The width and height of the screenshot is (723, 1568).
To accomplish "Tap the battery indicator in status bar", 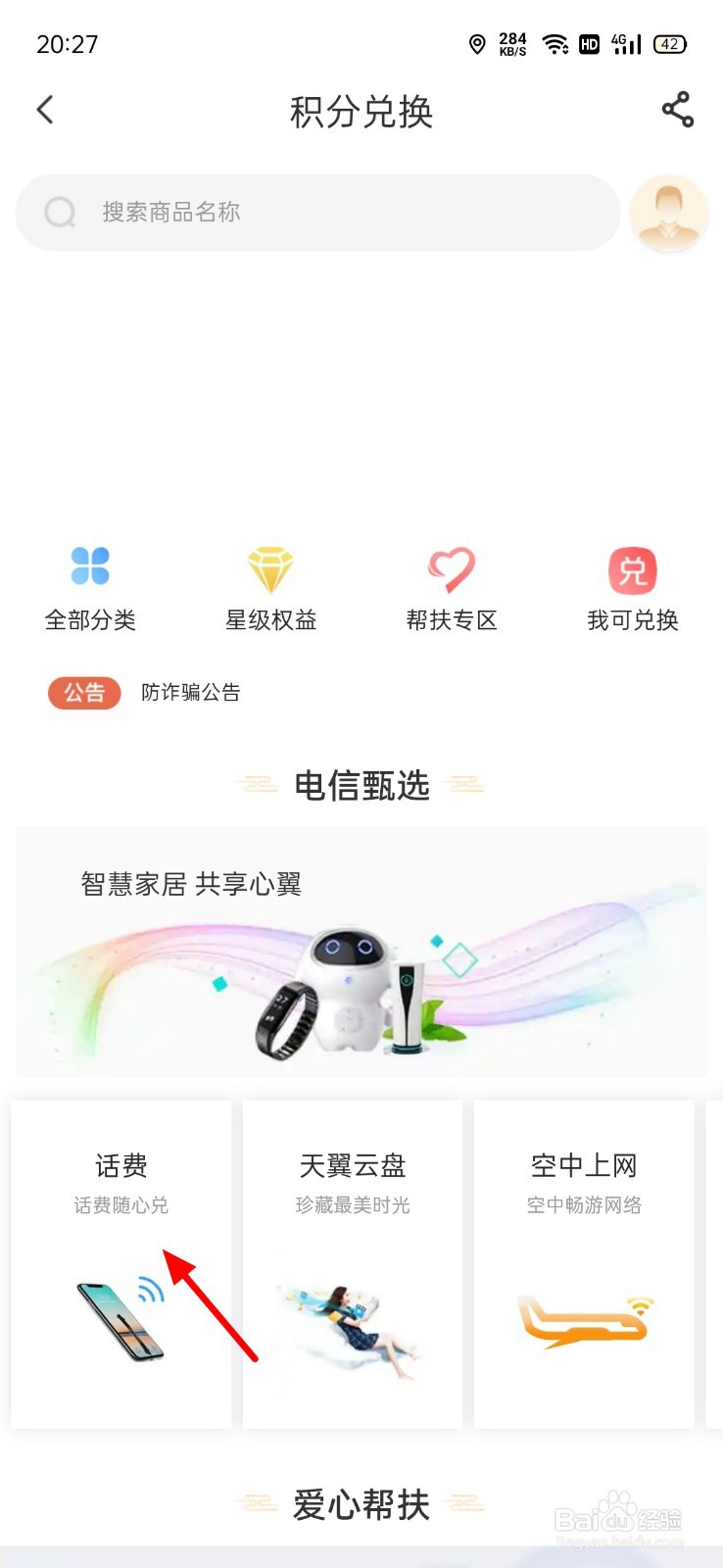I will tap(670, 43).
